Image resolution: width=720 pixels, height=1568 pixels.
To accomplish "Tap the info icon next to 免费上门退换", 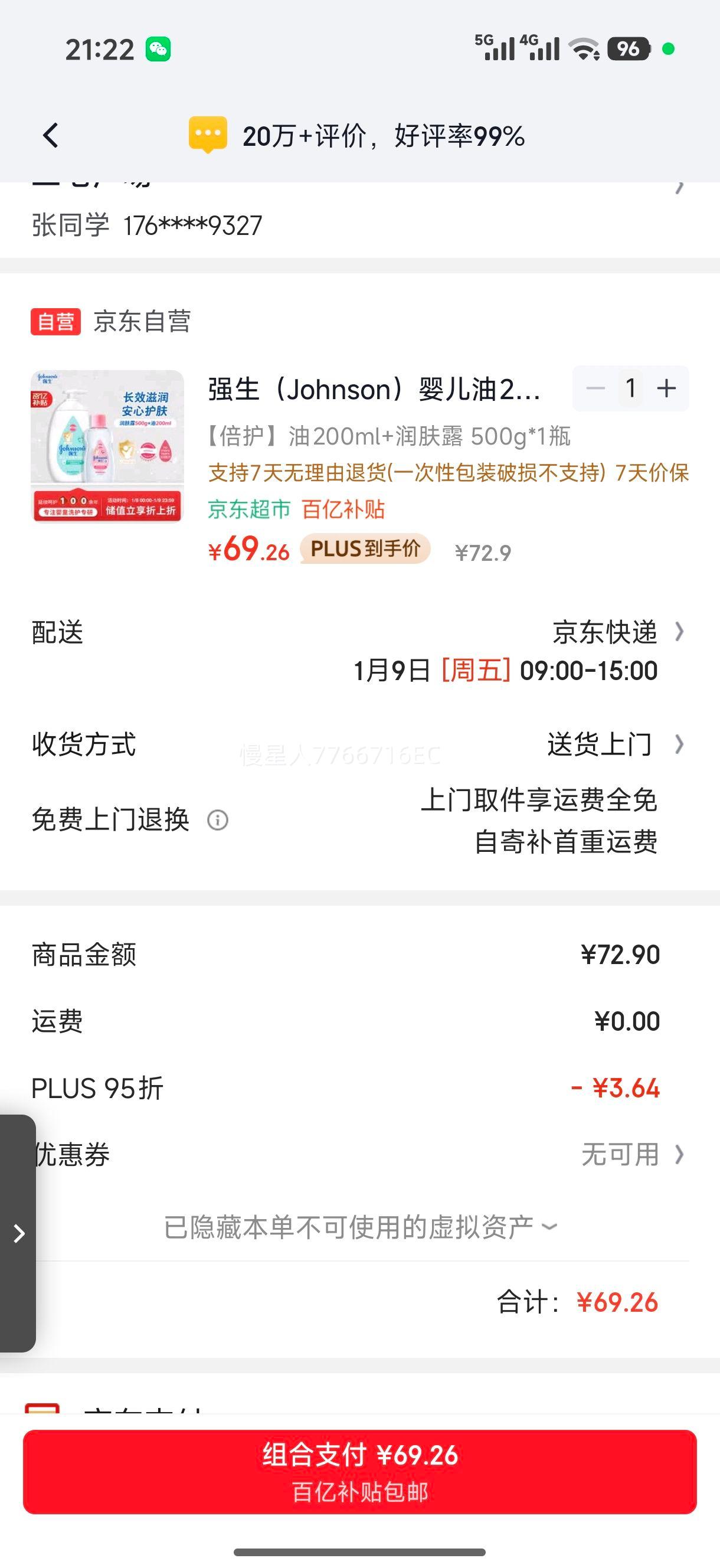I will [219, 821].
